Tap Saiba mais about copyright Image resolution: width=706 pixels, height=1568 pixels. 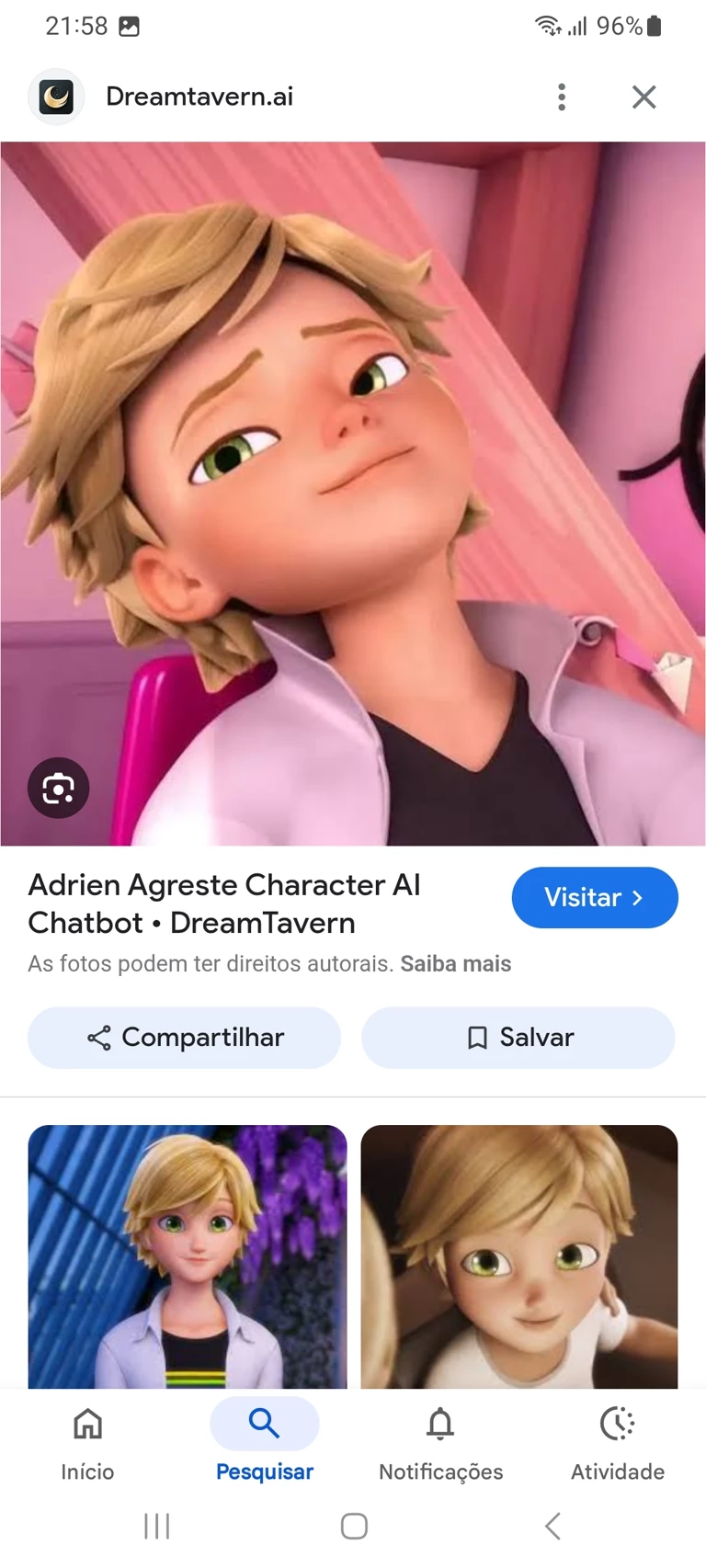pyautogui.click(x=455, y=963)
